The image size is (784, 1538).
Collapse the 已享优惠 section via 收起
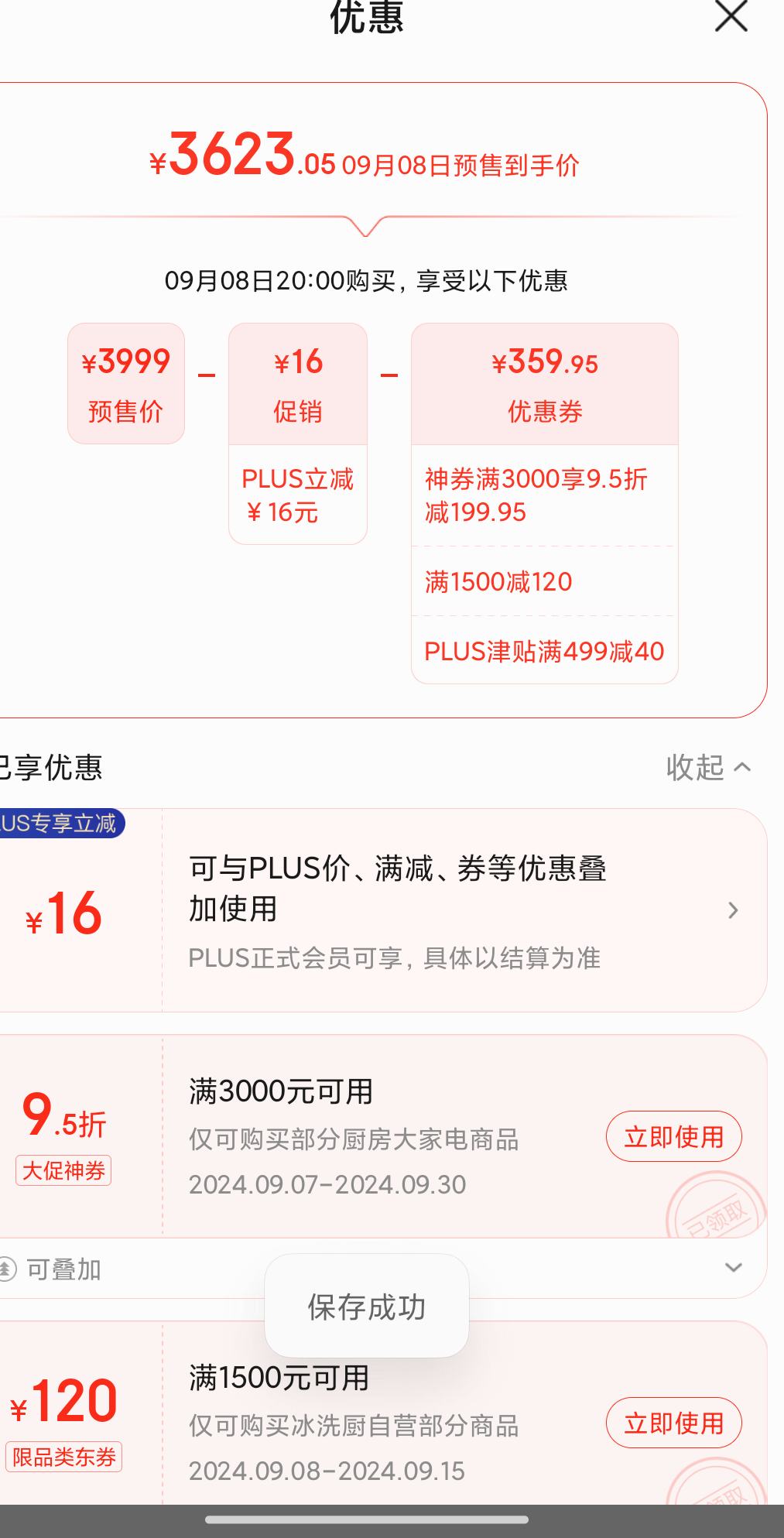pos(707,767)
